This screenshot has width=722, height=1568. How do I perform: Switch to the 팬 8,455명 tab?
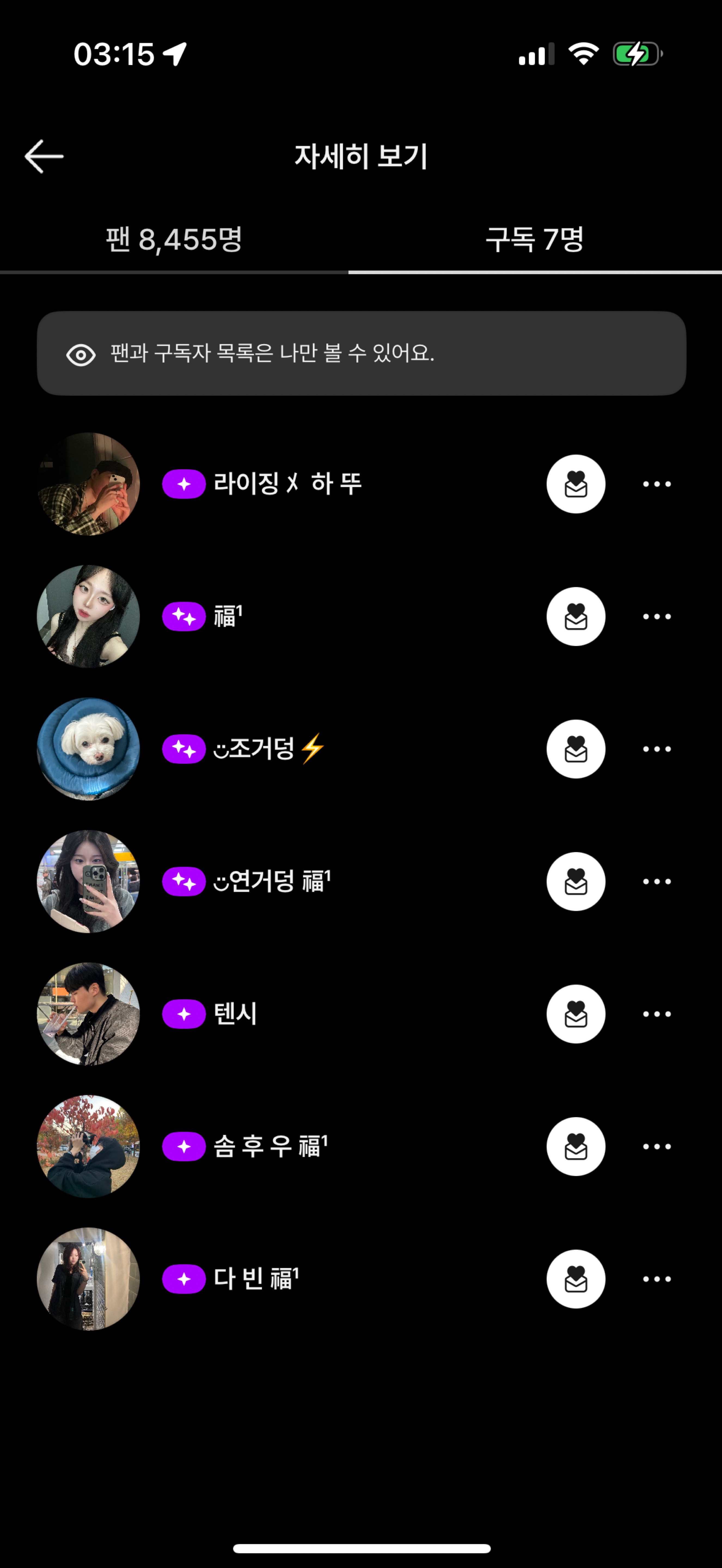(174, 239)
